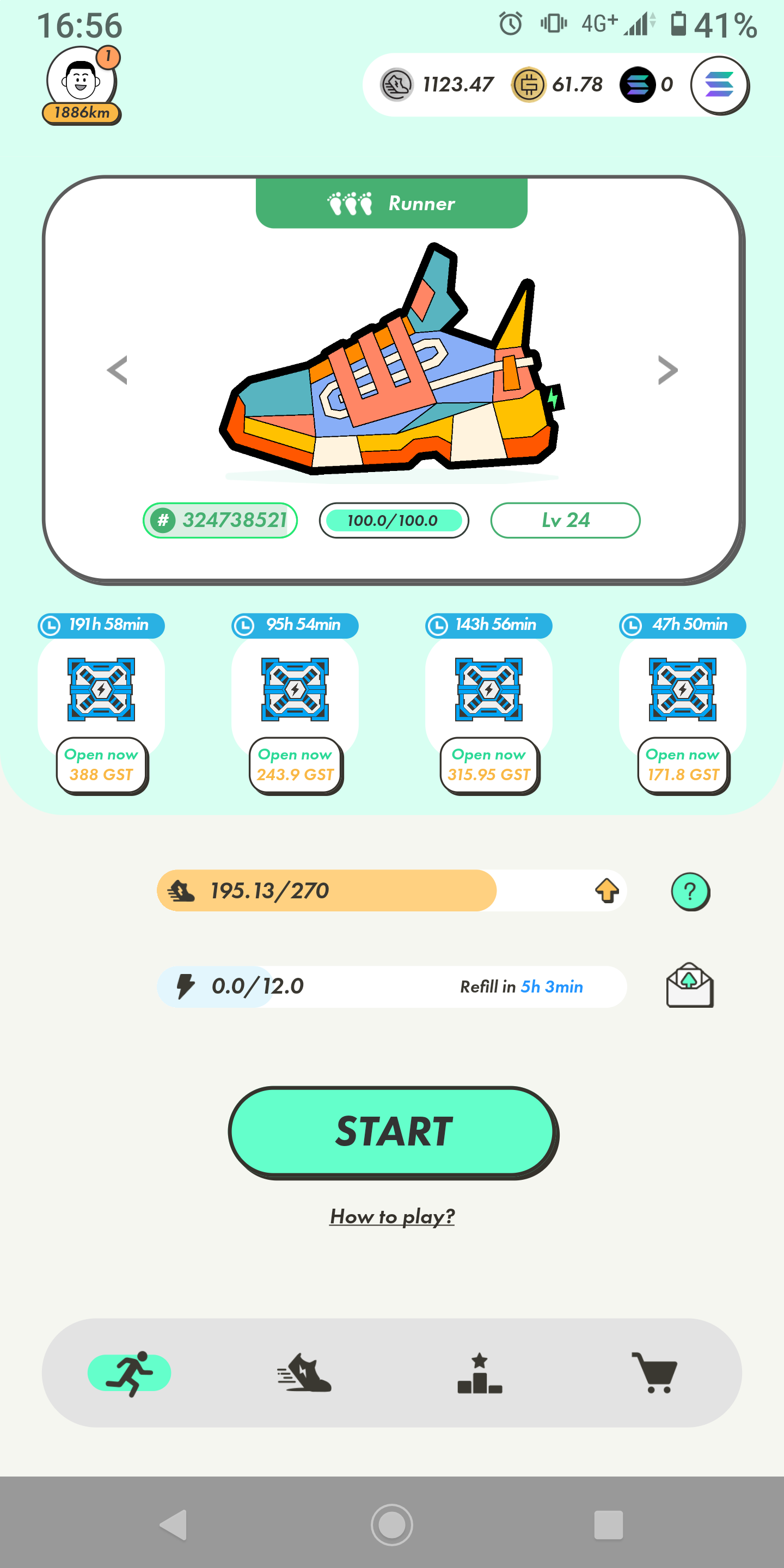The width and height of the screenshot is (784, 1568).
Task: Open the How to play? link
Action: [392, 1216]
